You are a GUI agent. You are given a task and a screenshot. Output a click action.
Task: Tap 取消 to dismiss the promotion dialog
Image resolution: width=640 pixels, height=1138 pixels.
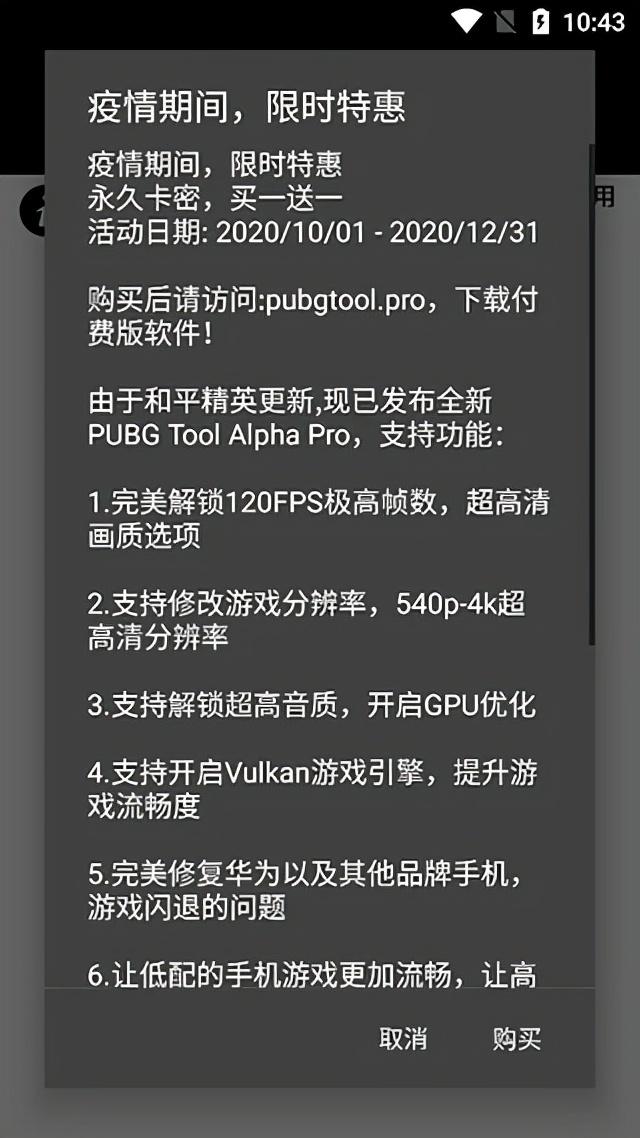[403, 1039]
